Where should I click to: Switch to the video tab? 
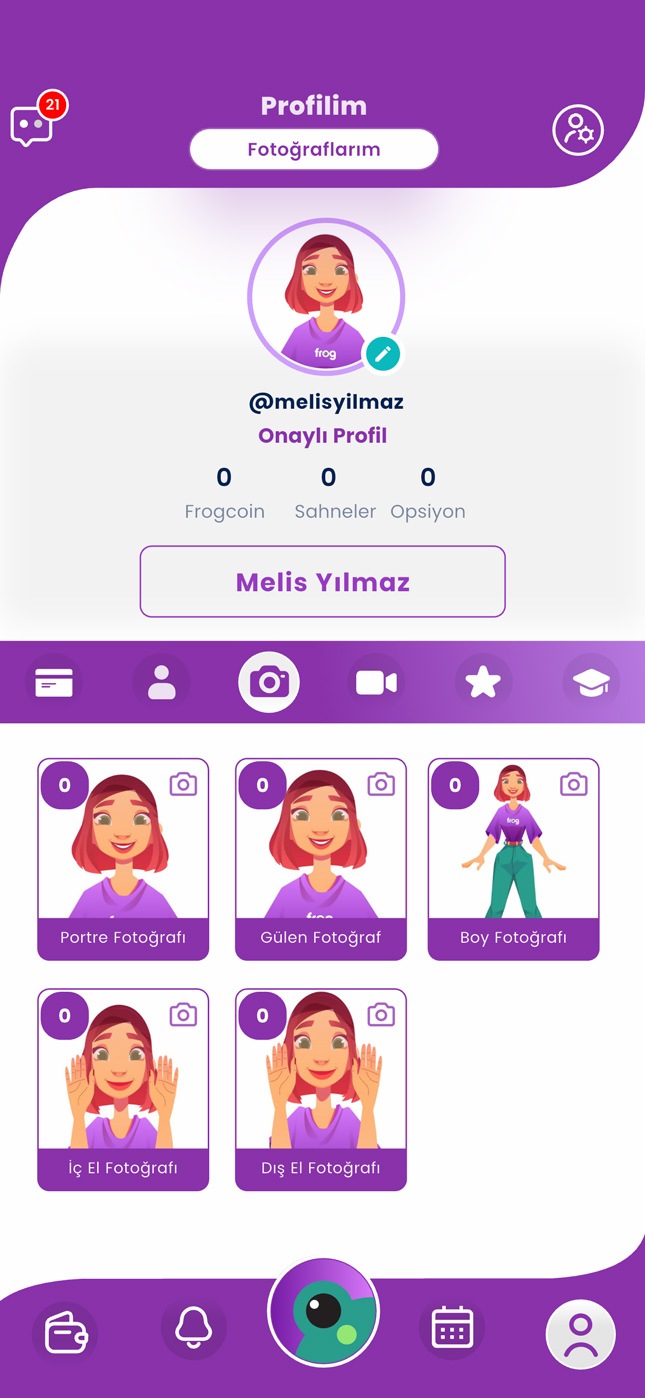(376, 683)
